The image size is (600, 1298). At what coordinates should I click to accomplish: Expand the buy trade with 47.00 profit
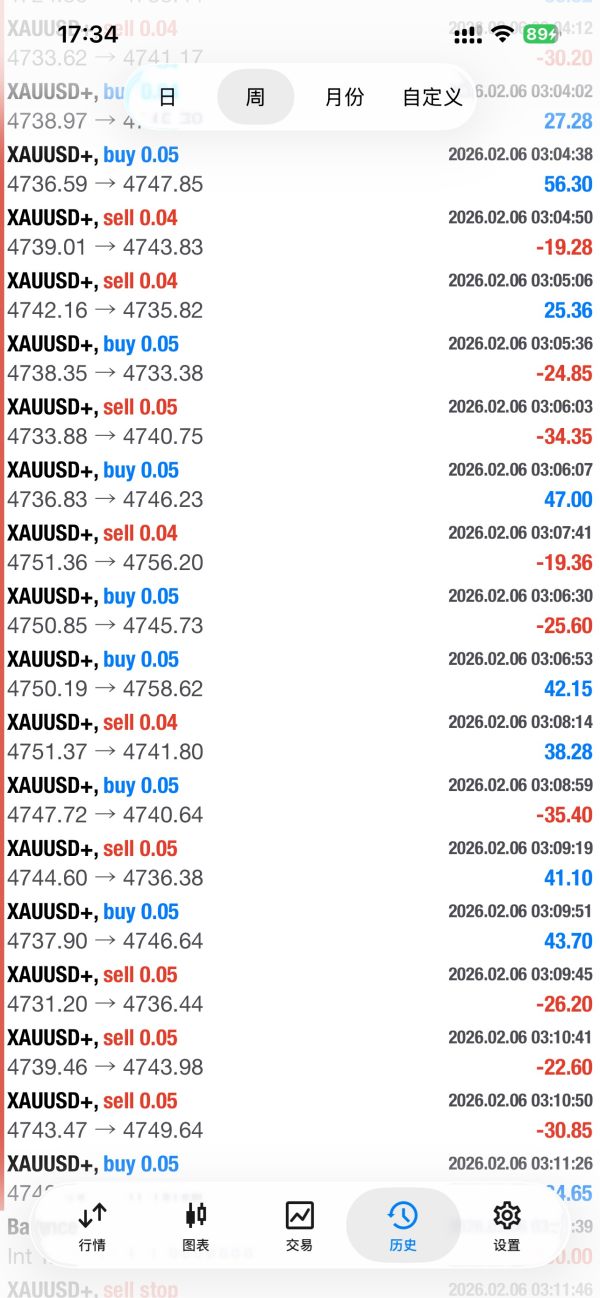[x=300, y=485]
